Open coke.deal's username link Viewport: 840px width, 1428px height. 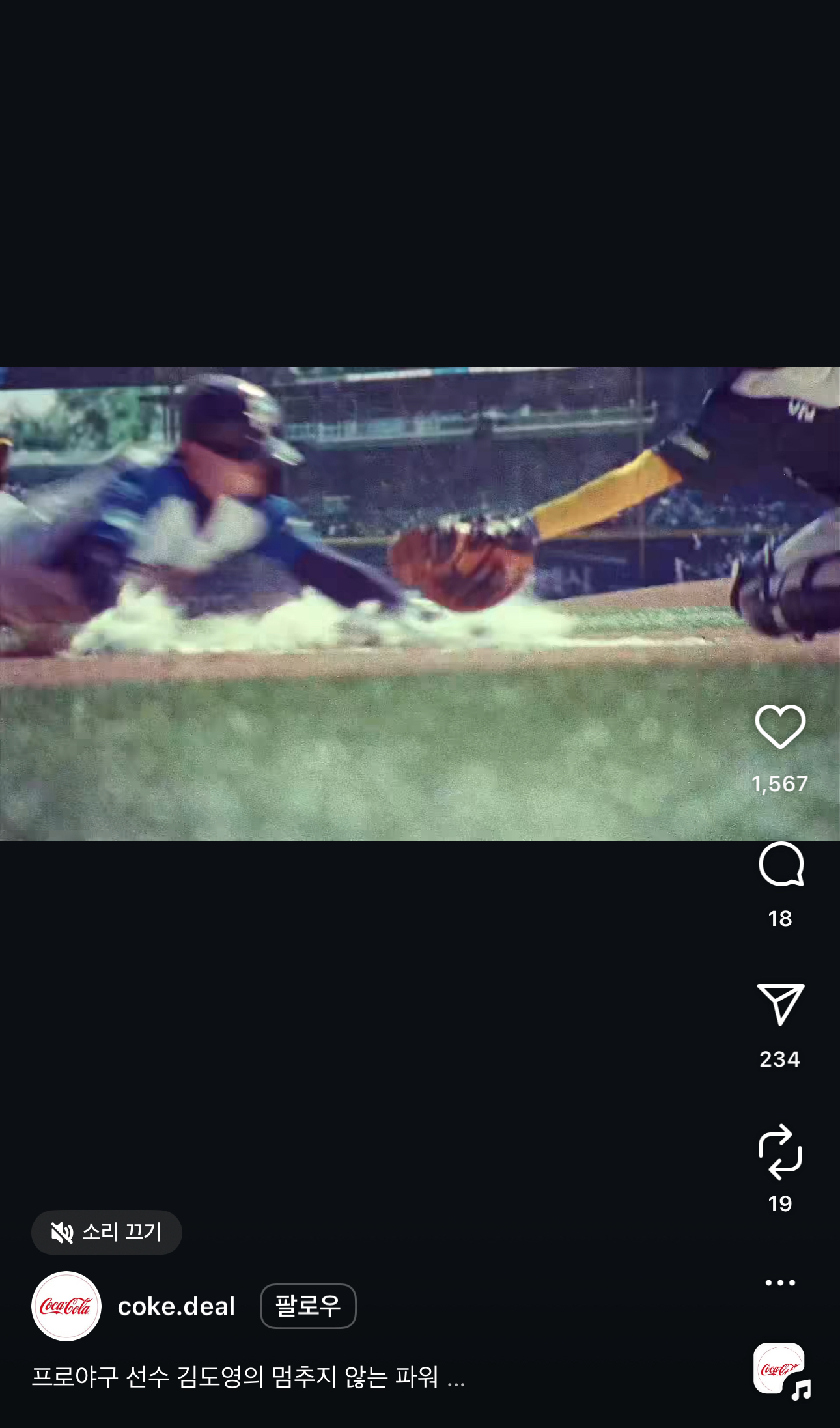coord(176,1306)
